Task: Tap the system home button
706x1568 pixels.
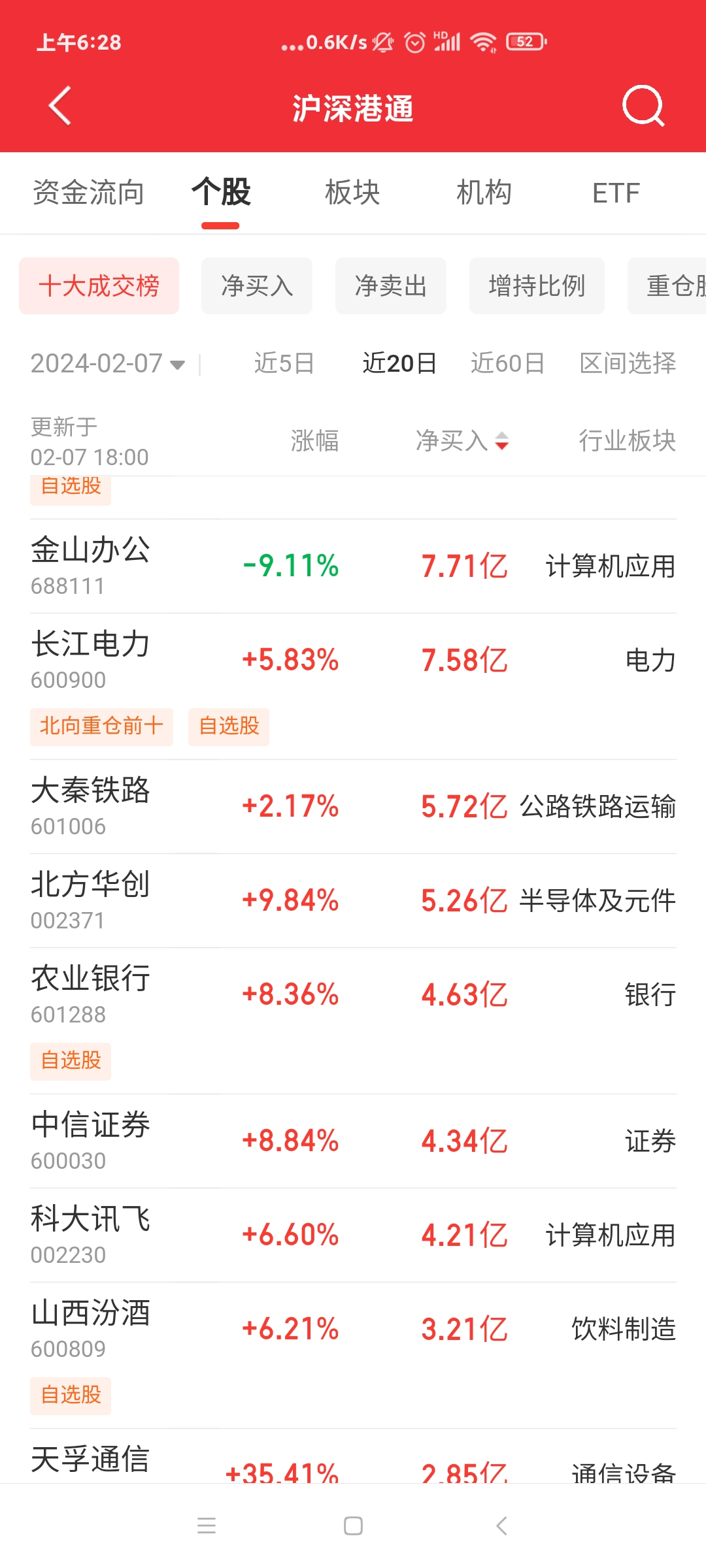Action: coord(353,1526)
